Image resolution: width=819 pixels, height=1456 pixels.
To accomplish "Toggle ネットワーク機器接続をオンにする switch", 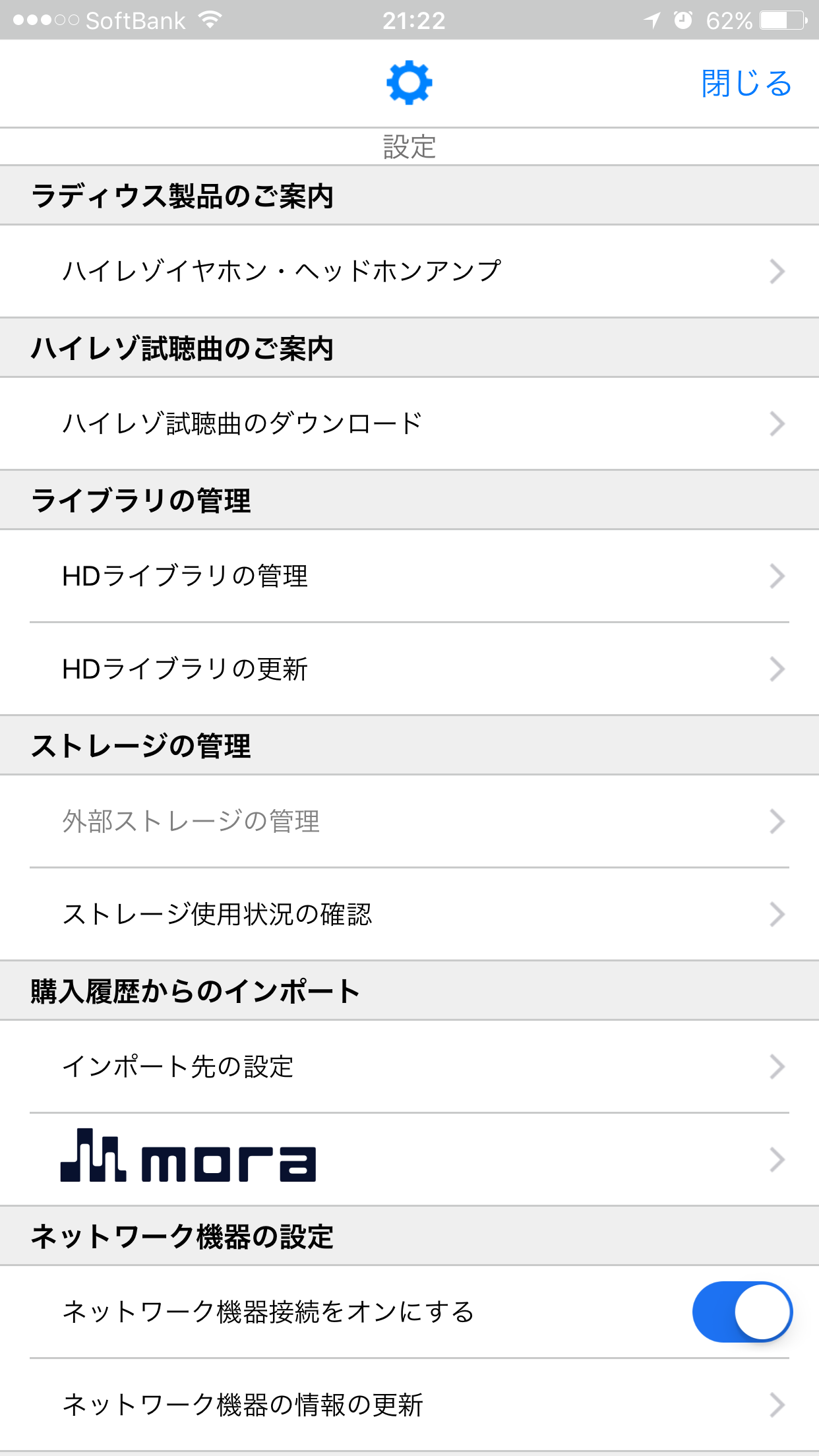I will pos(742,1312).
